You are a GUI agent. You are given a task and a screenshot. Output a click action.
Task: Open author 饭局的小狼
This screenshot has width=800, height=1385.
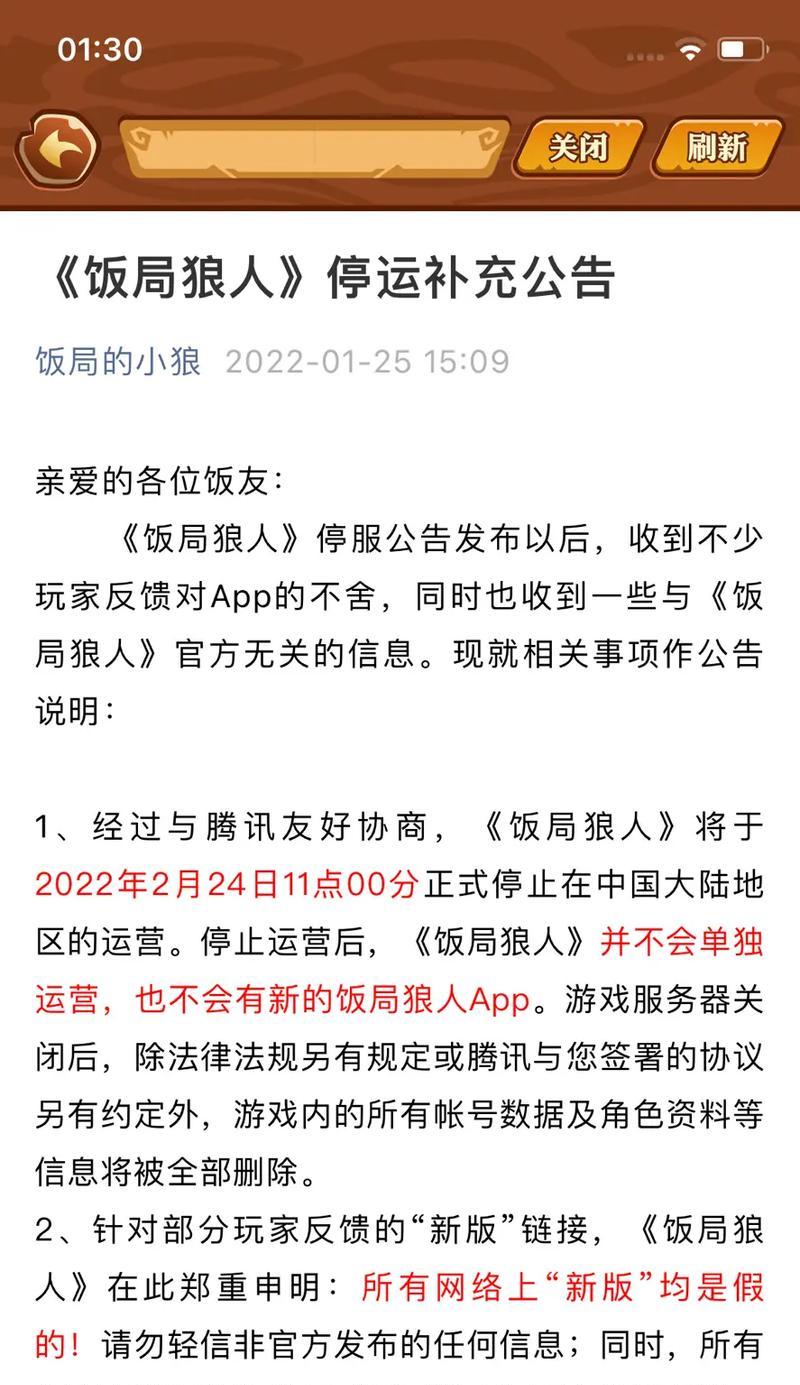point(119,361)
